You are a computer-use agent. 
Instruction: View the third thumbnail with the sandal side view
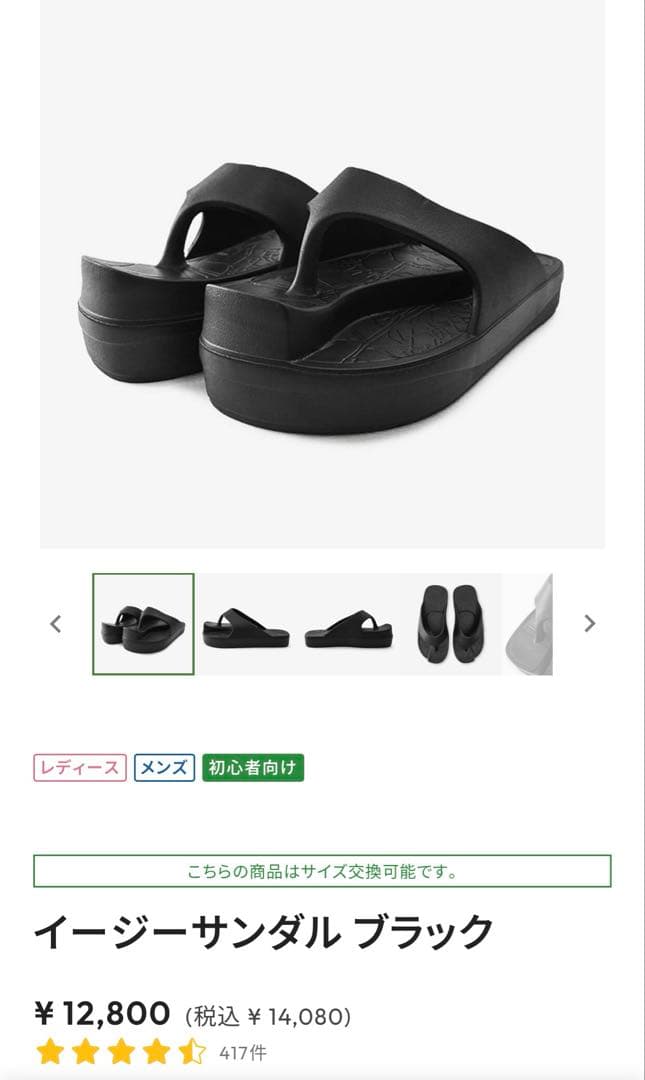(348, 624)
